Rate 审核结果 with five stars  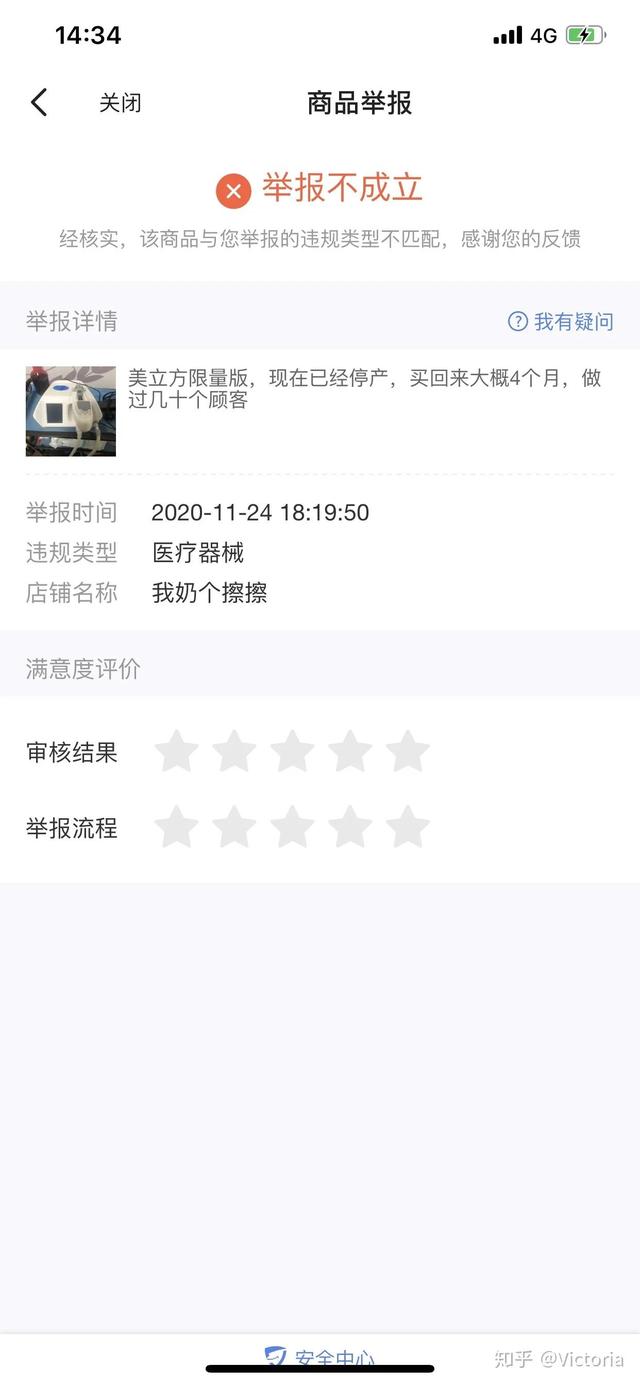pyautogui.click(x=408, y=752)
